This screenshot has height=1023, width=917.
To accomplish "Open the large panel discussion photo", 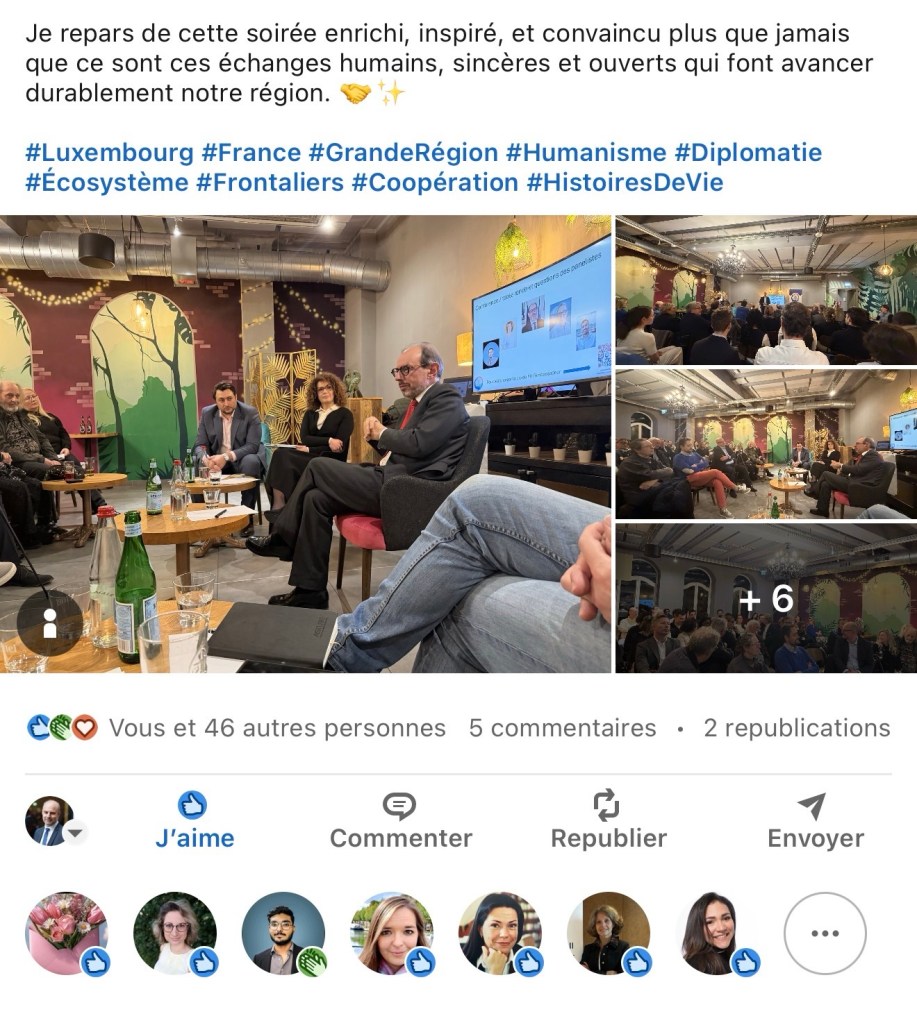I will pyautogui.click(x=305, y=443).
